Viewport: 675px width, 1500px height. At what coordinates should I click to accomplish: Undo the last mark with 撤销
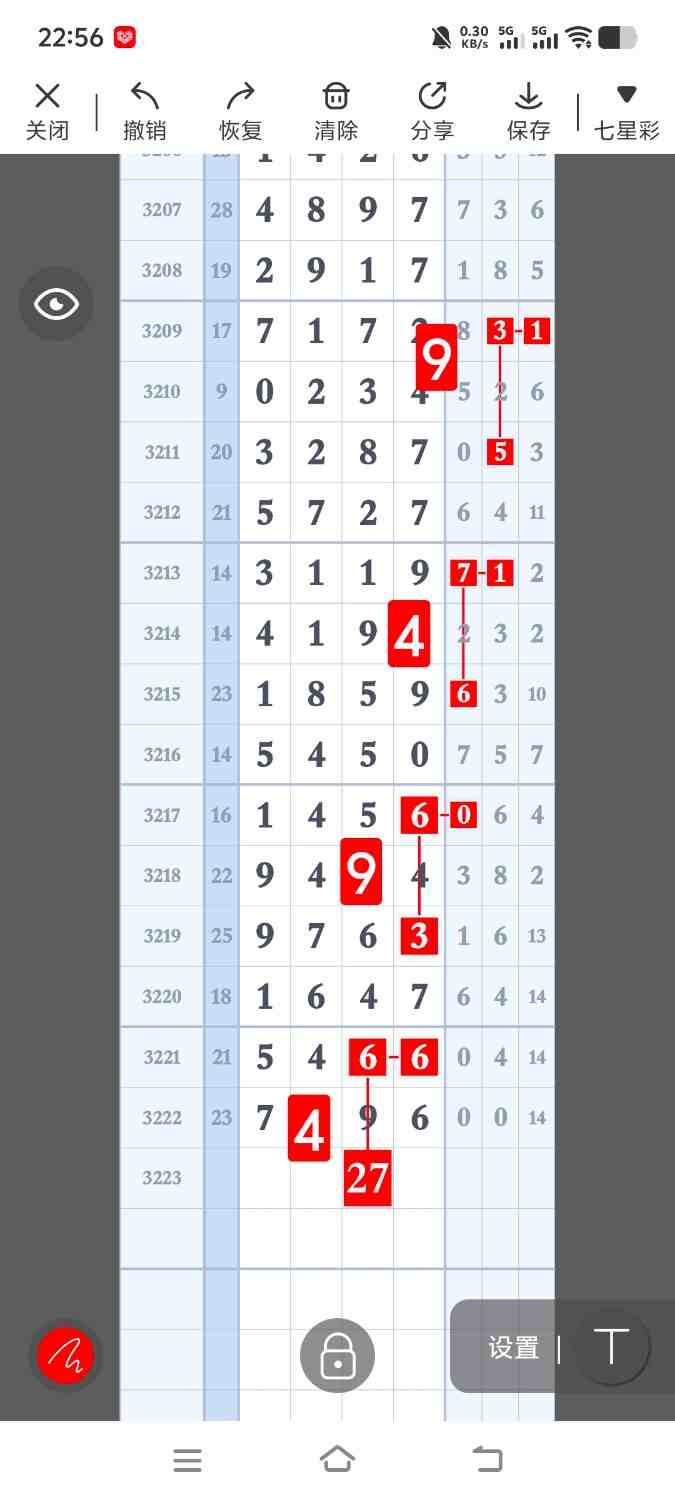pyautogui.click(x=144, y=111)
